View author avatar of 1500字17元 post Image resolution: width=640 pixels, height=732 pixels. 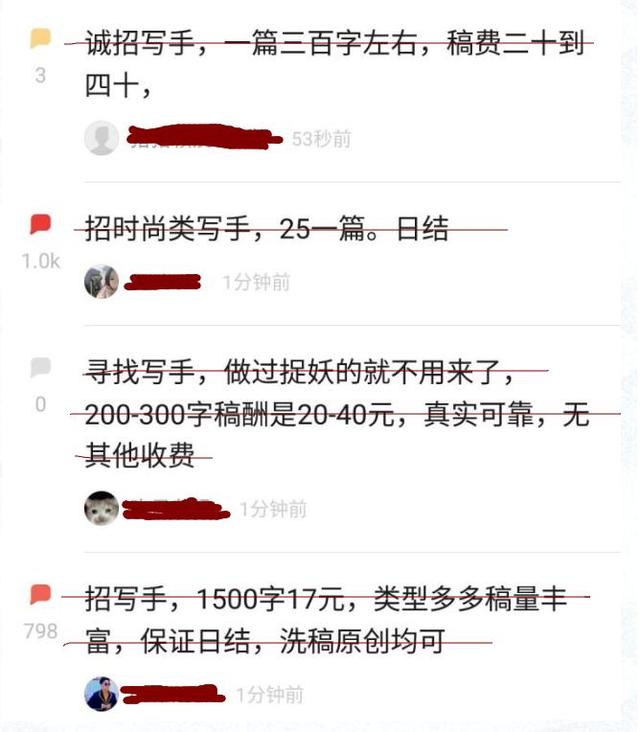coord(101,694)
